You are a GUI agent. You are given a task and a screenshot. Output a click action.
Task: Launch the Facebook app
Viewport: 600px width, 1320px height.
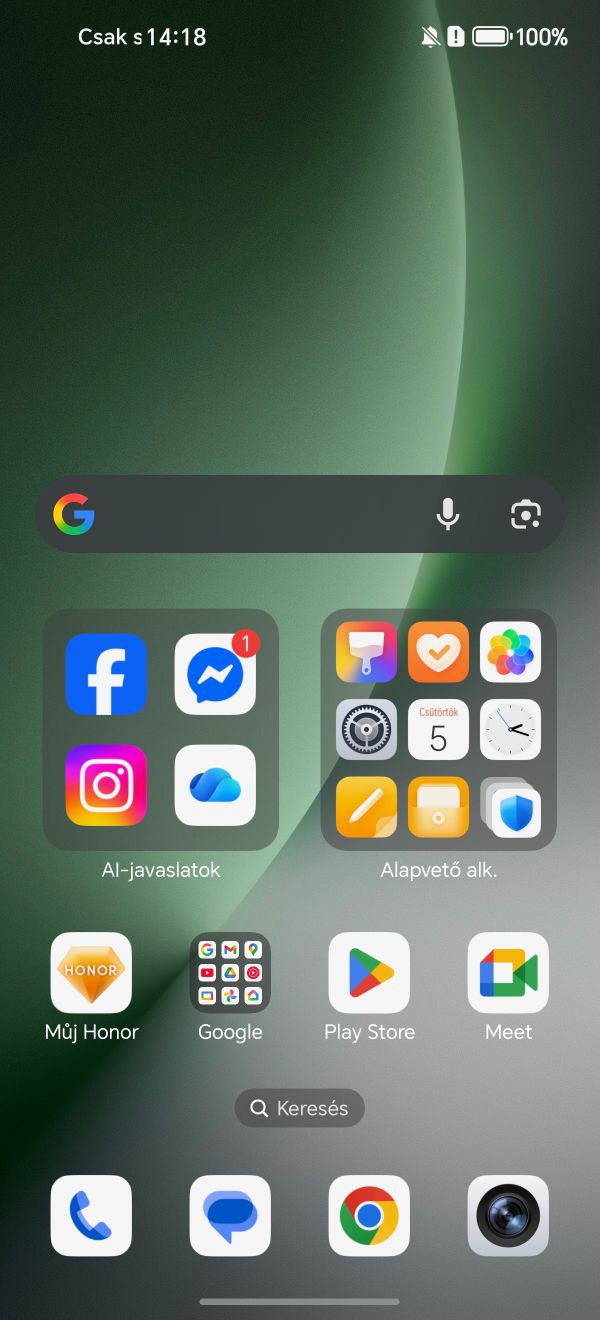106,674
